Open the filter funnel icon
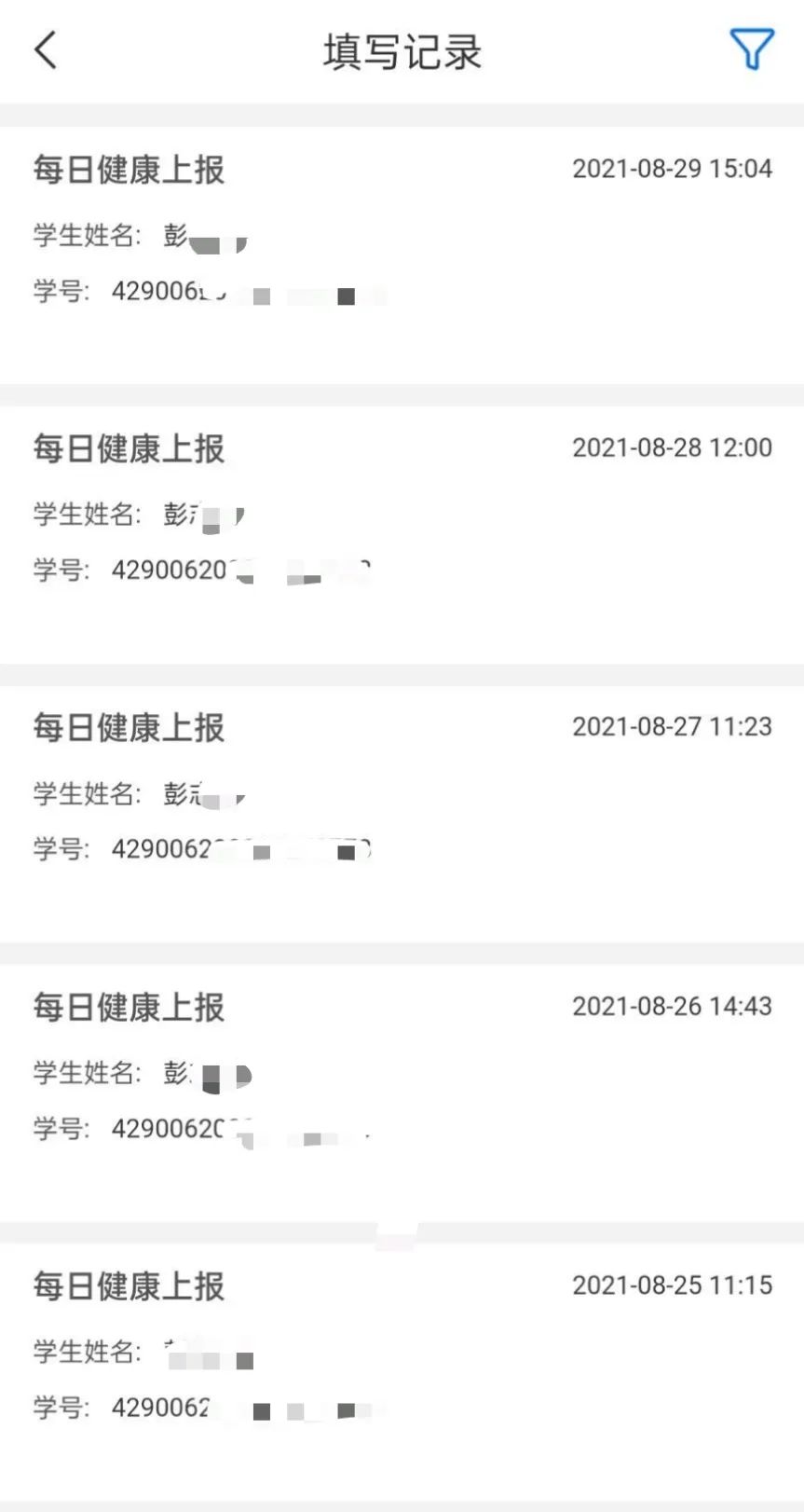 (x=751, y=50)
